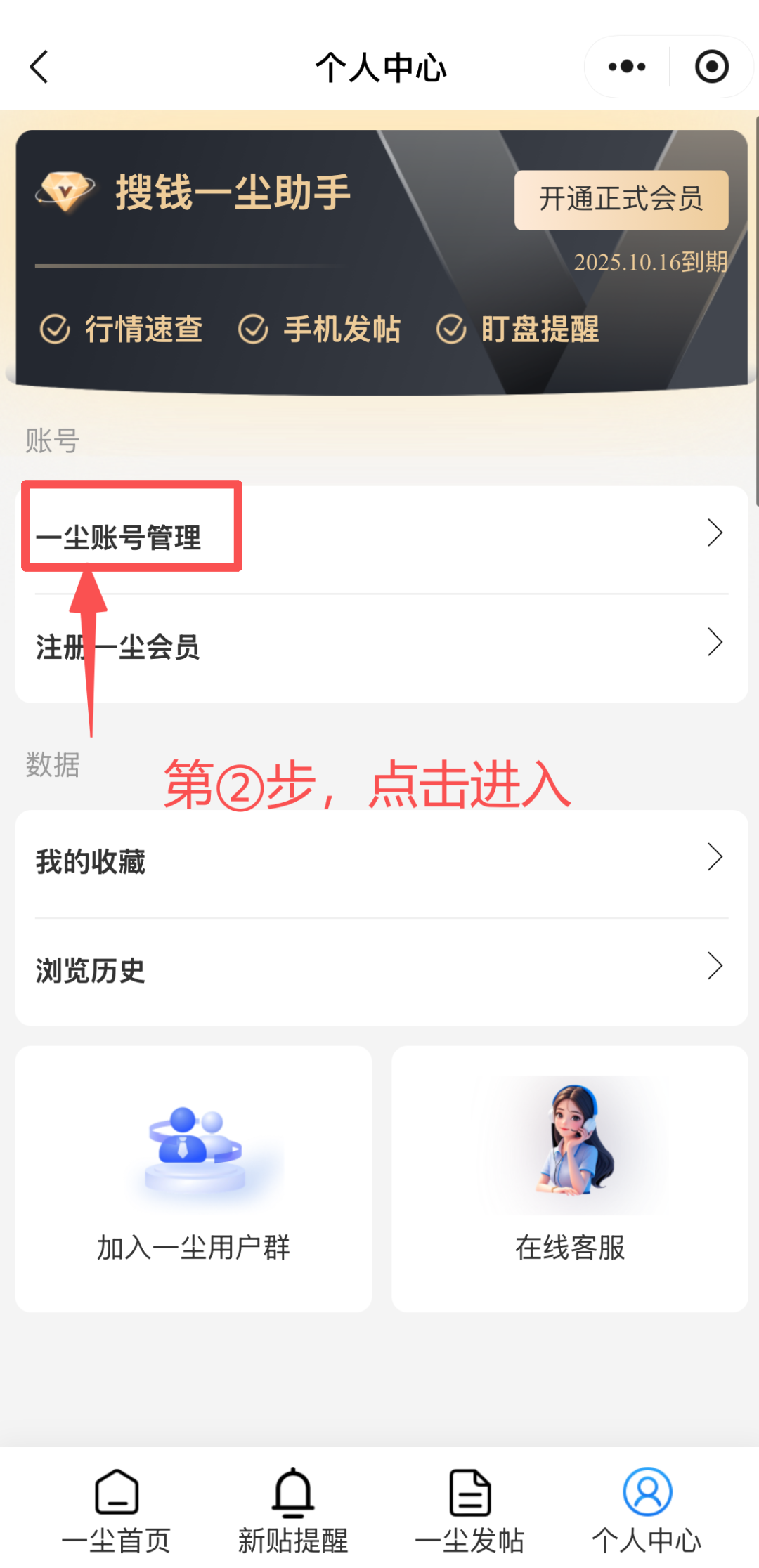Open 注册一尘会员
The height and width of the screenshot is (1568, 759).
pyautogui.click(x=379, y=646)
